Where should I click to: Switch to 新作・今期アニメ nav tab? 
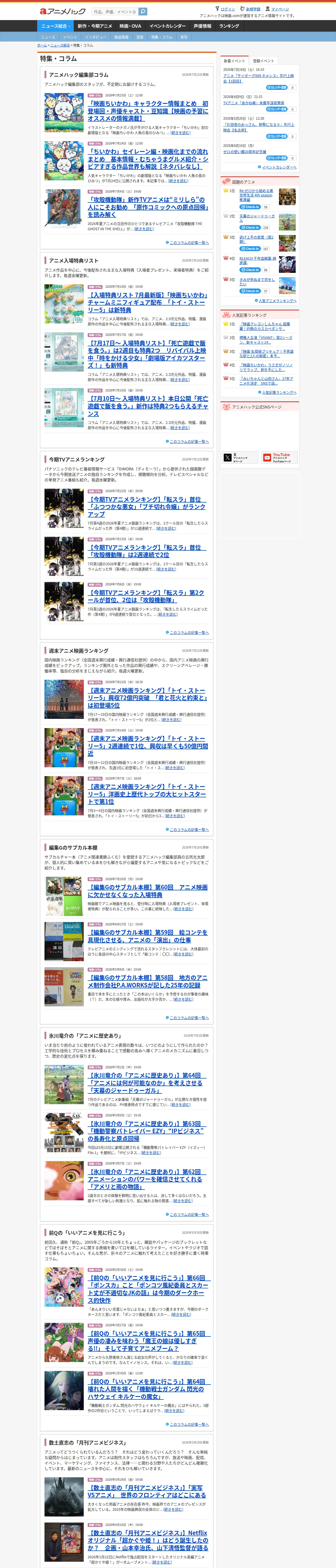pos(94,26)
